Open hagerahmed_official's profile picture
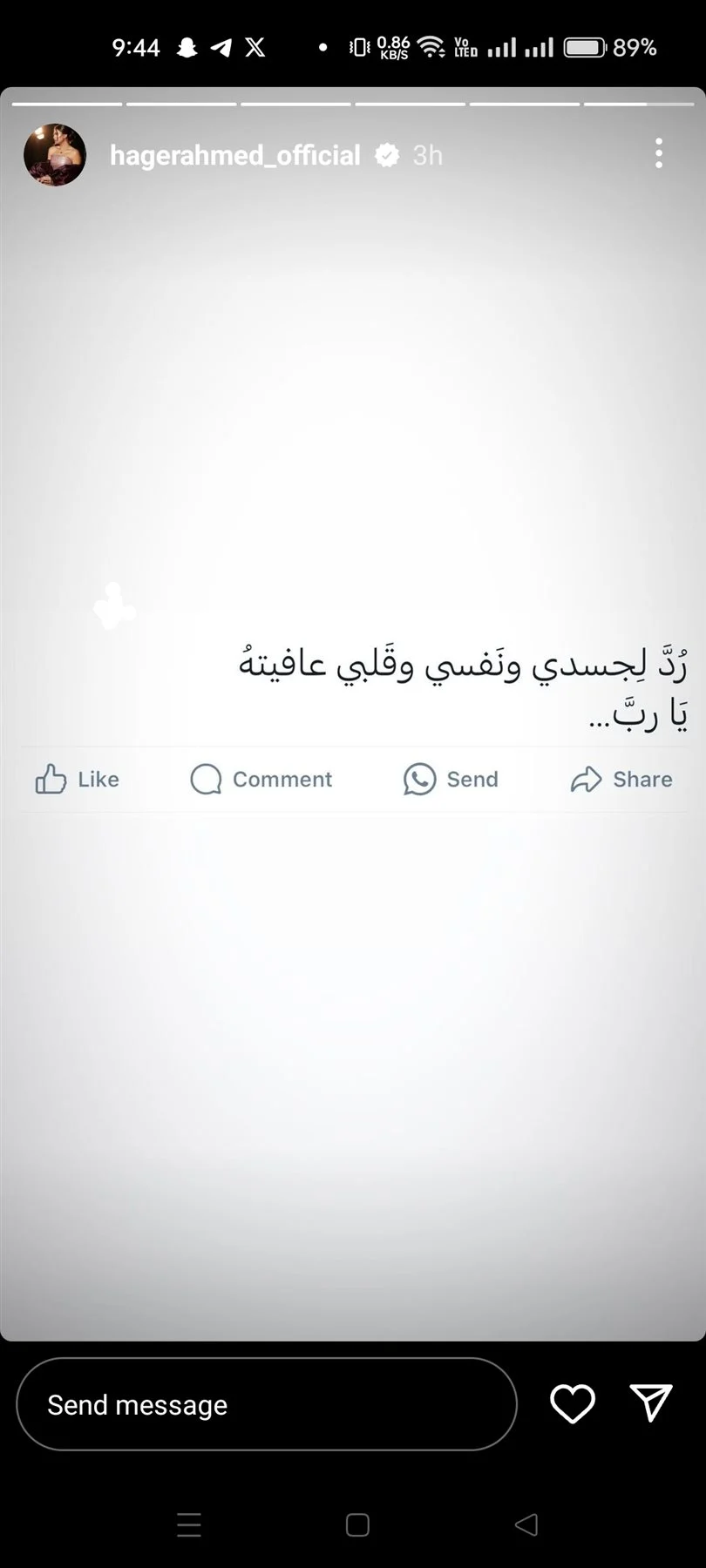The image size is (706, 1568). pyautogui.click(x=55, y=155)
